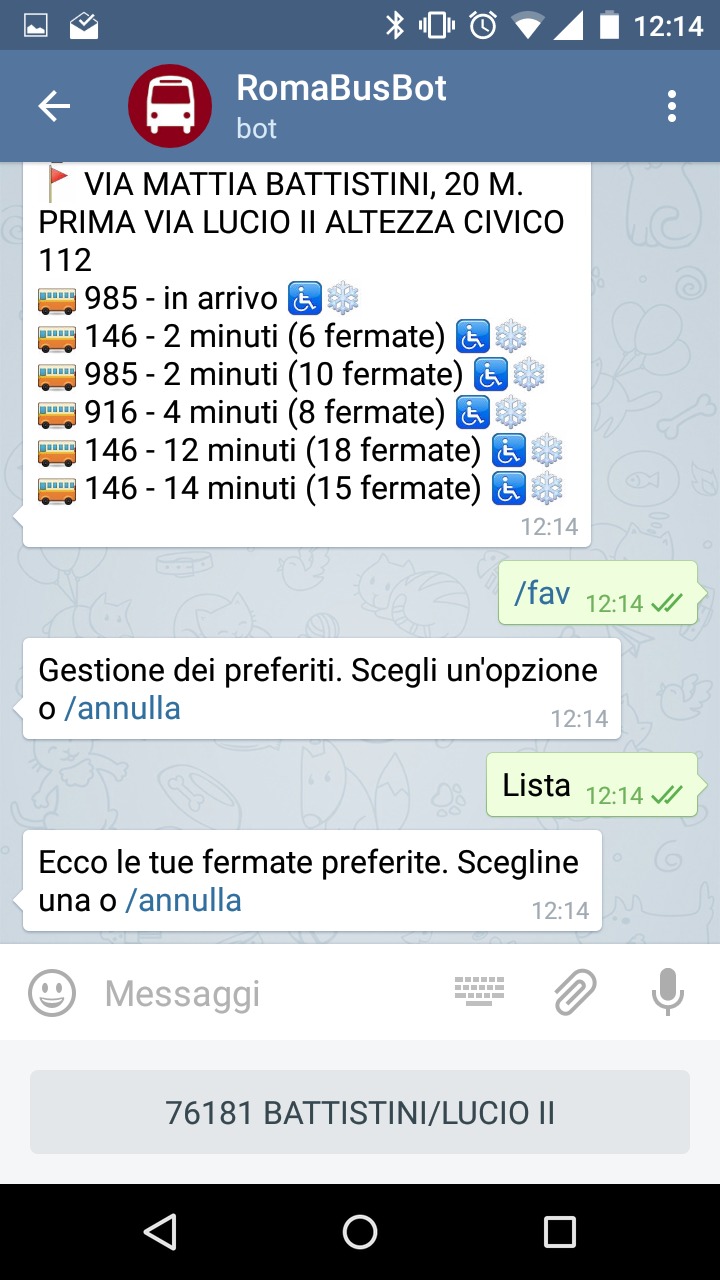Tap /annulla in the Gestione dei preferiti message
The width and height of the screenshot is (720, 1280).
[x=122, y=709]
